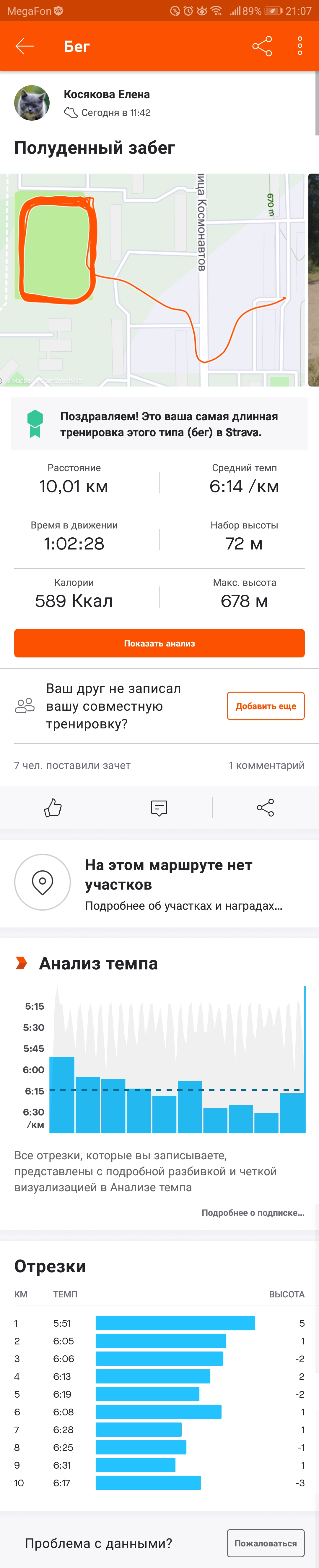Screen dimensions: 319x1568
Task: Open На этом маршруте нет участков card
Action: point(159,882)
